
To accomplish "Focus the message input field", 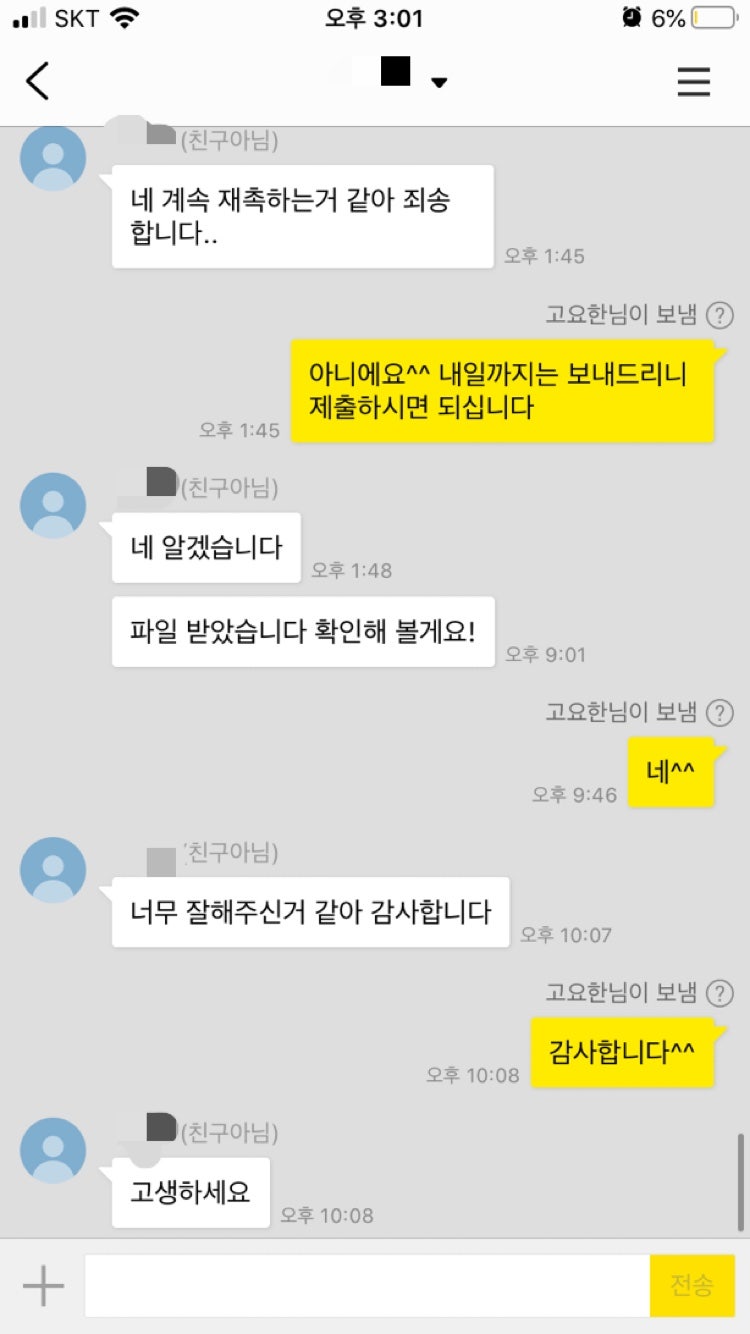I will tap(367, 1286).
